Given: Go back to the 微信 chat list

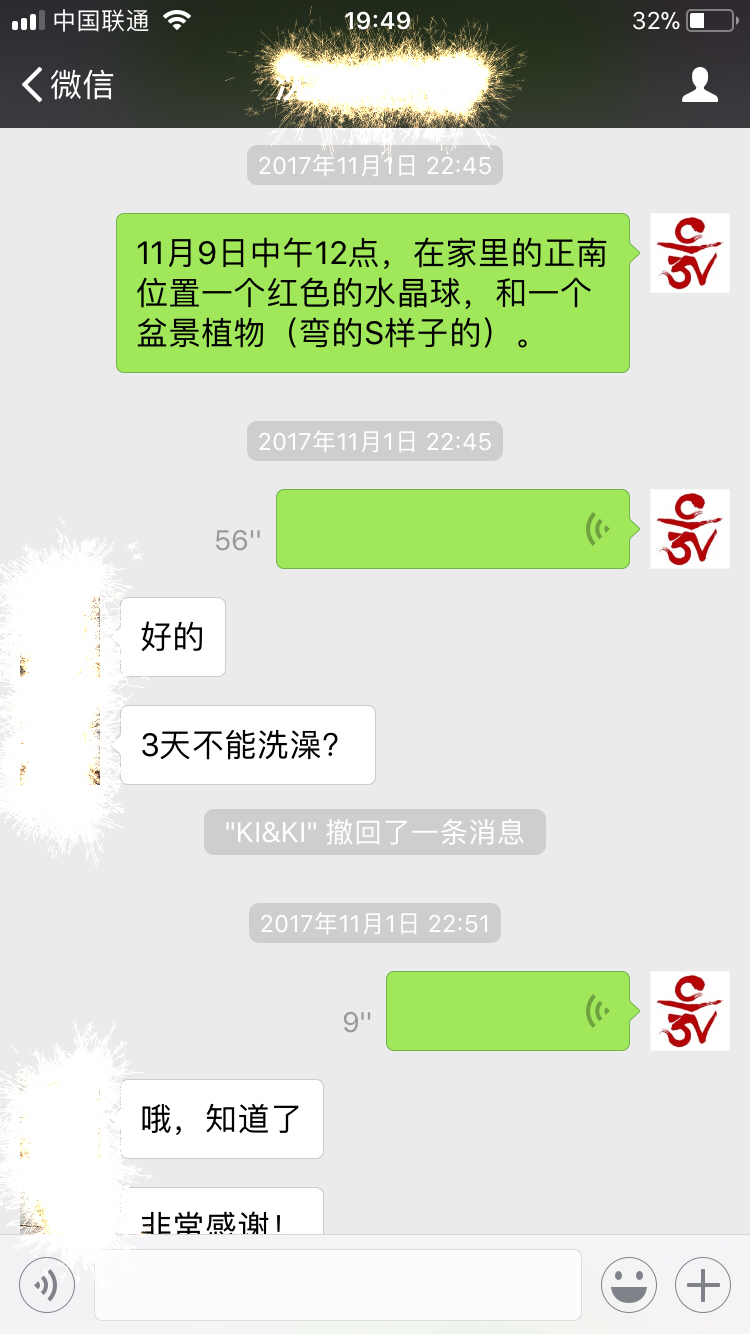Looking at the screenshot, I should pos(67,86).
